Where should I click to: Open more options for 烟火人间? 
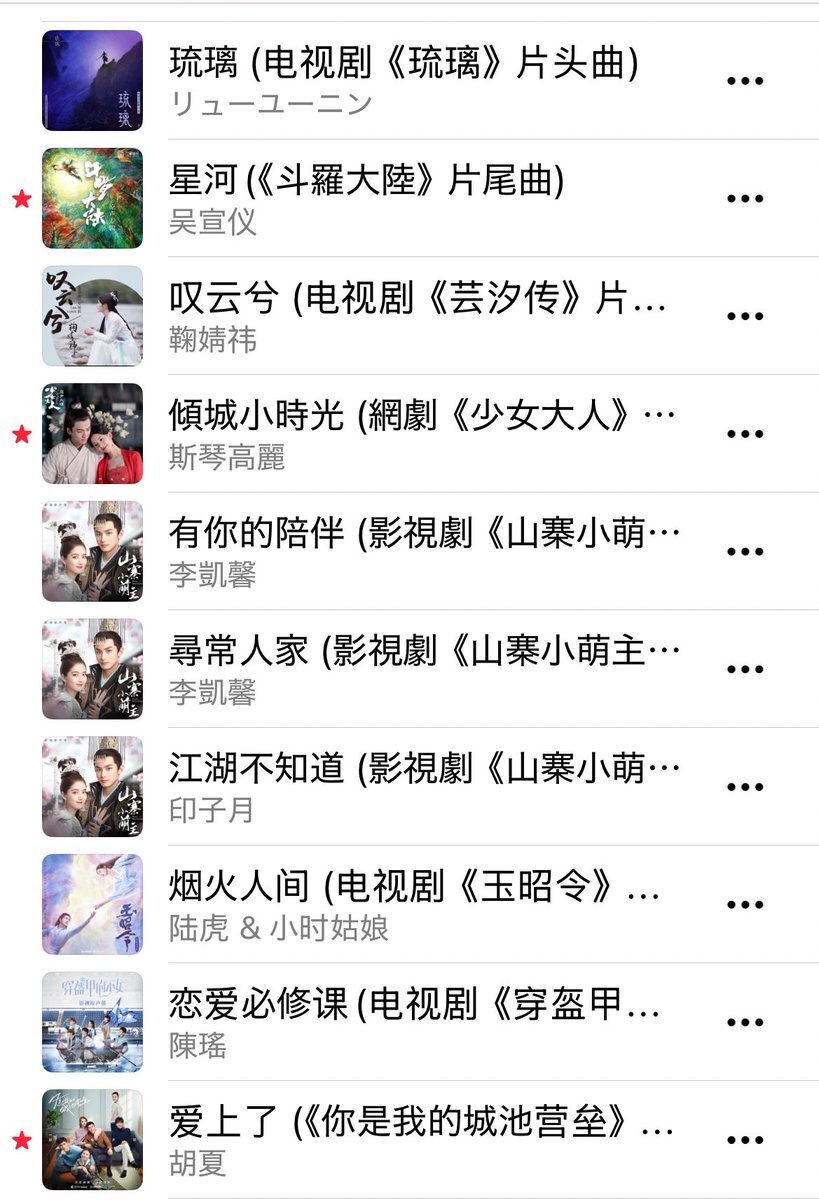[745, 905]
